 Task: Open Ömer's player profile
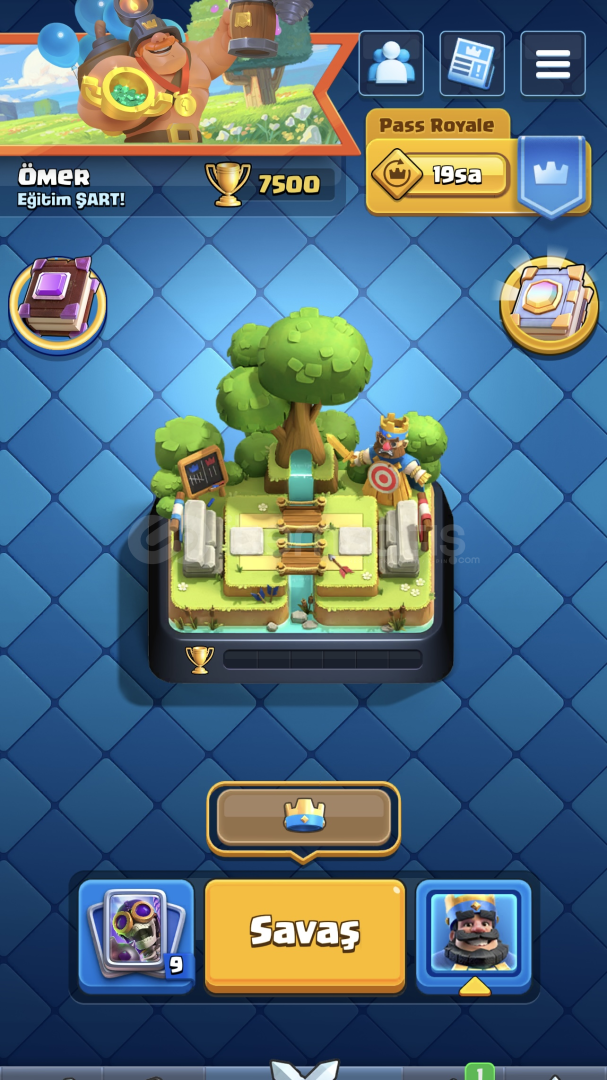tap(72, 186)
